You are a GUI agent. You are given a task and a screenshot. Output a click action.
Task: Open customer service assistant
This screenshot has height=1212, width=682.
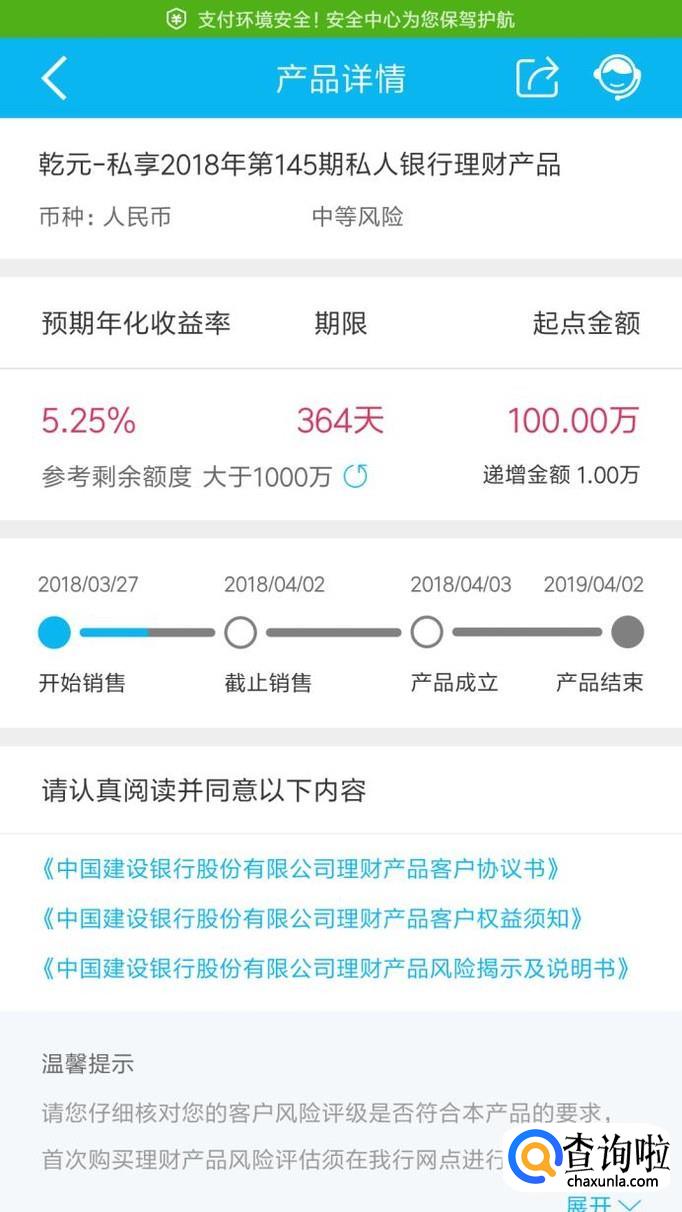pos(617,78)
